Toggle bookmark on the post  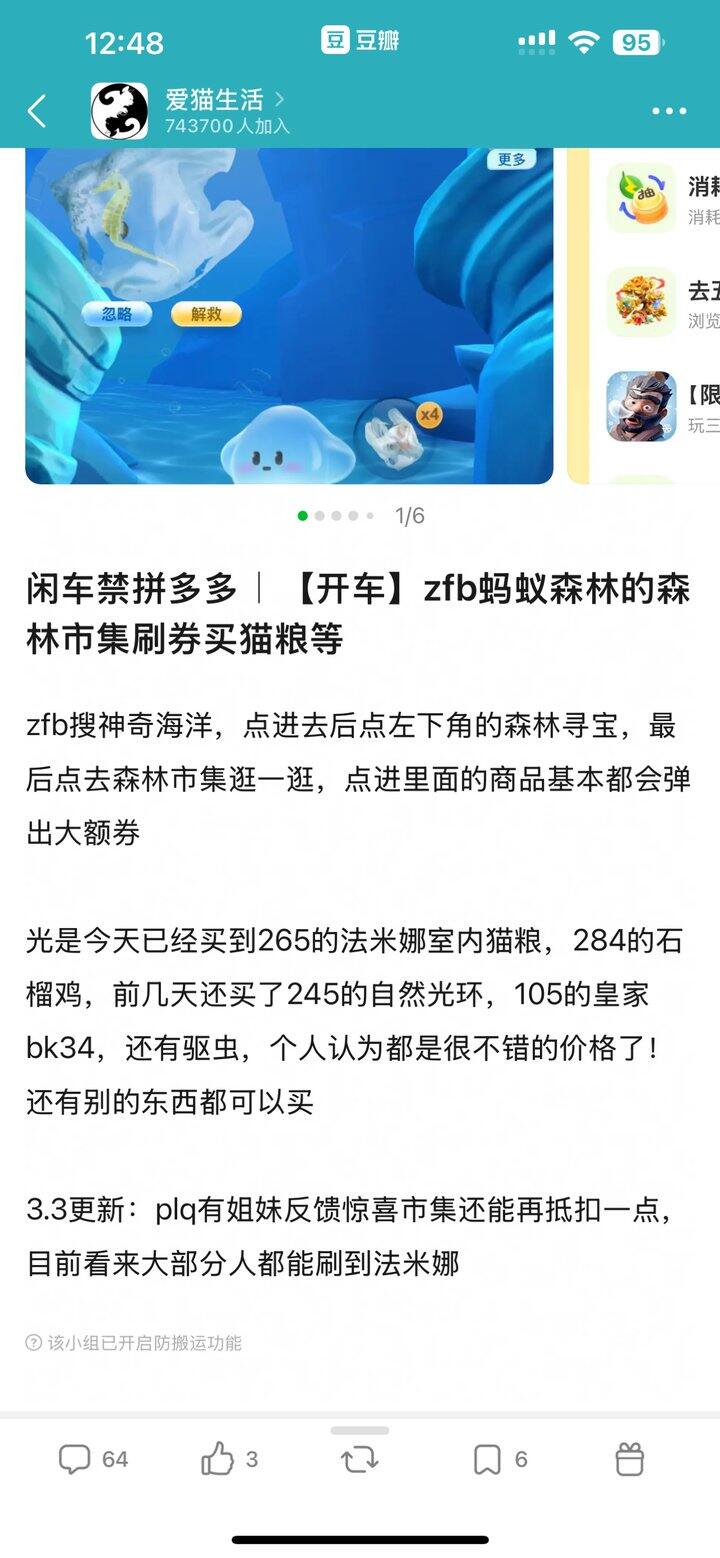(489, 1460)
